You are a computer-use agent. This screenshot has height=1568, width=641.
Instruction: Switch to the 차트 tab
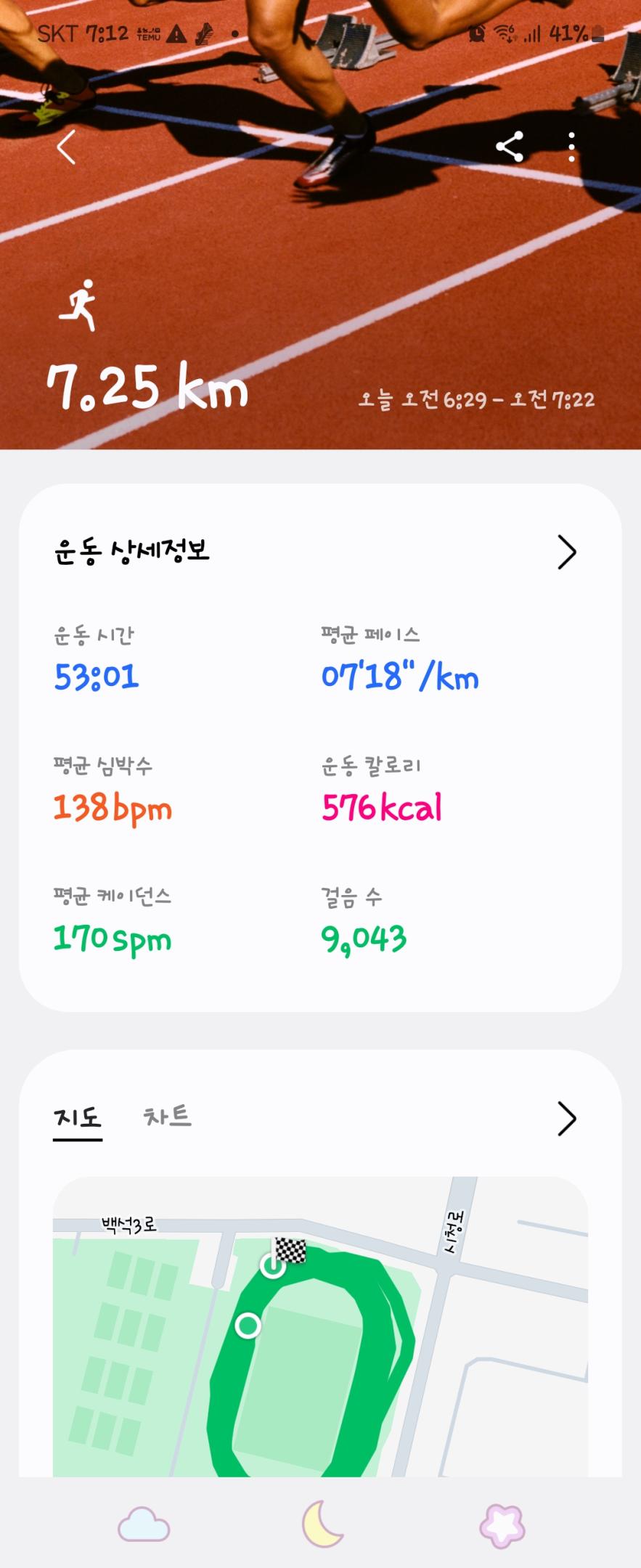pos(168,1116)
